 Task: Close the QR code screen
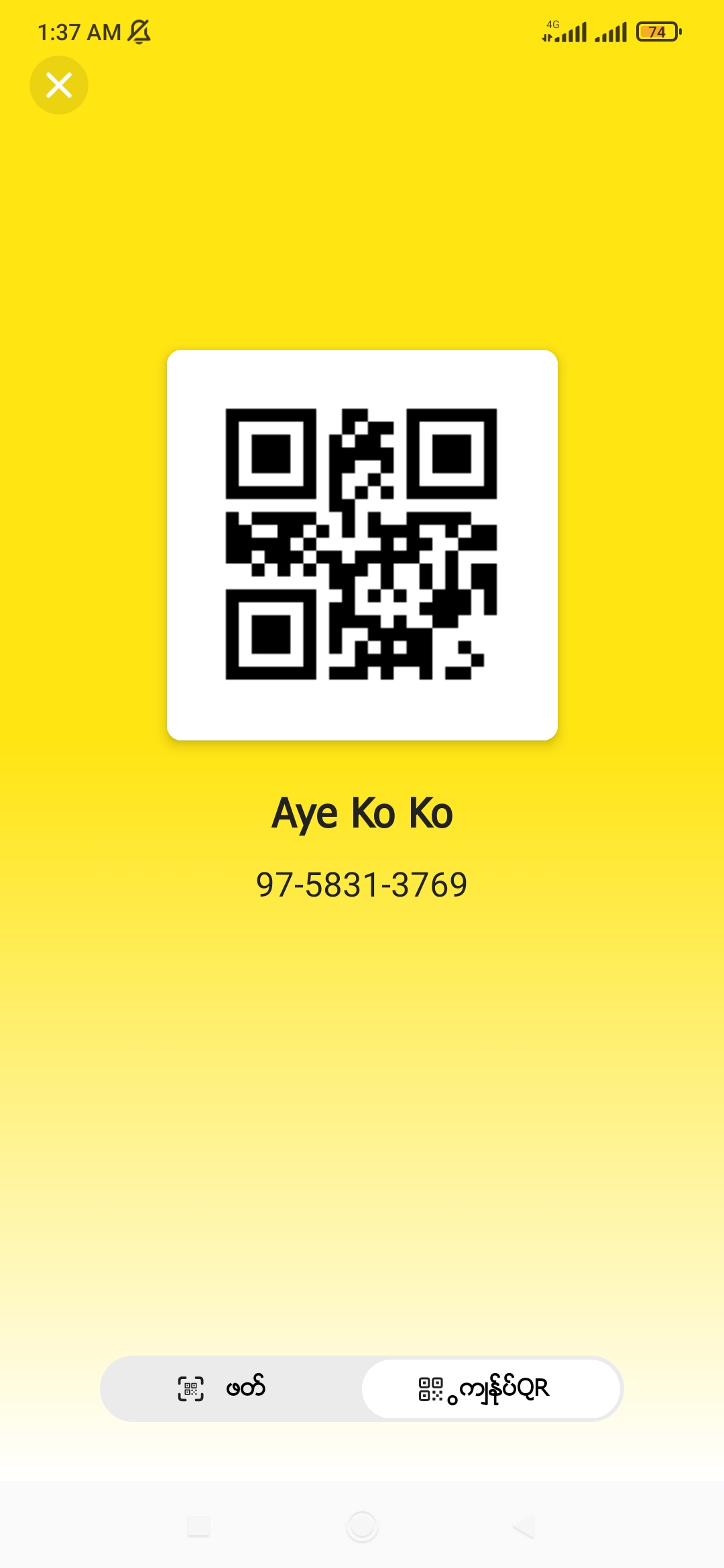[59, 85]
